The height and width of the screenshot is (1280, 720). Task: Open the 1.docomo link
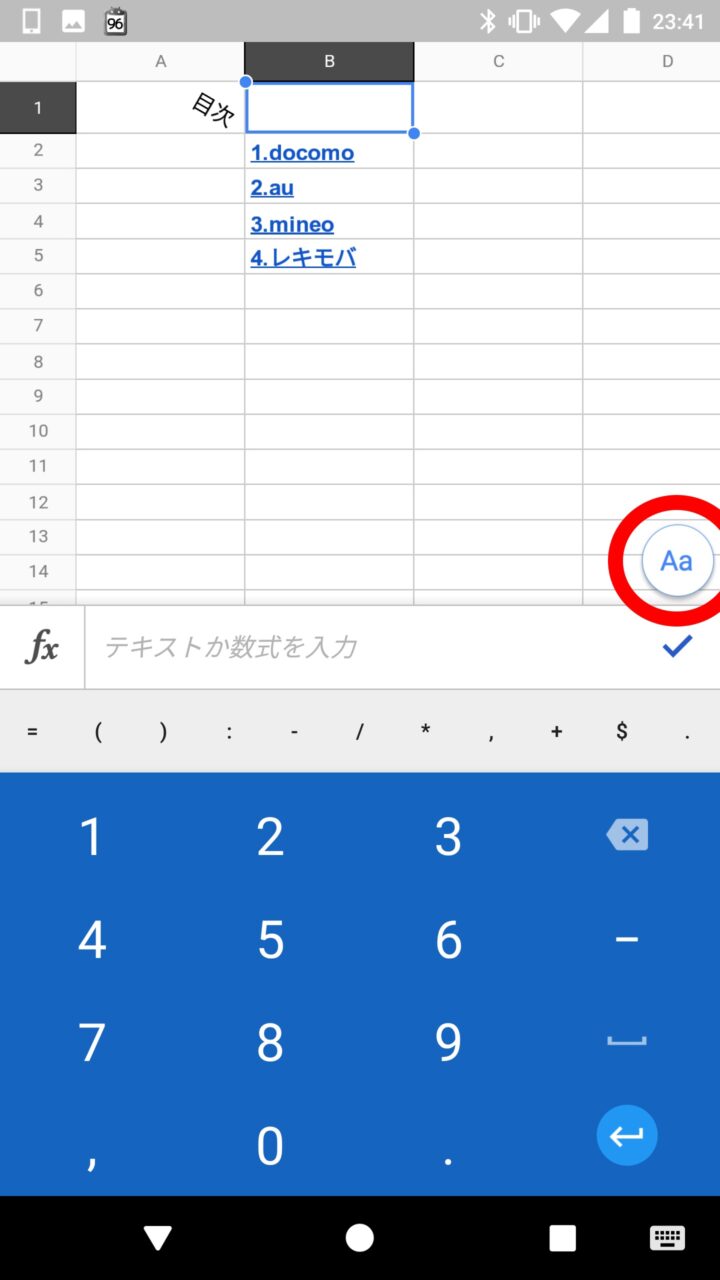pos(302,153)
